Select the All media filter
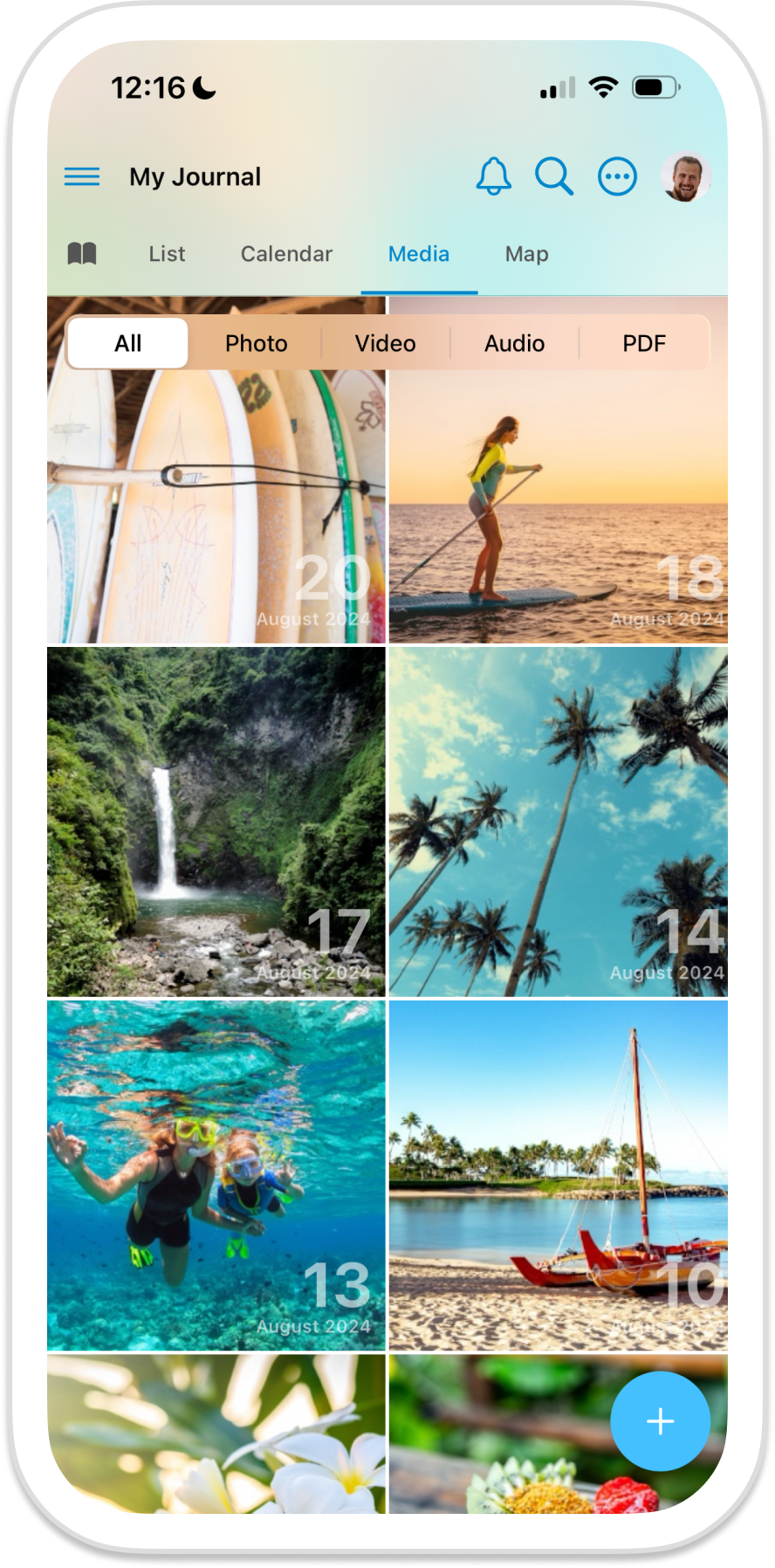This screenshot has width=775, height=1568. point(127,343)
